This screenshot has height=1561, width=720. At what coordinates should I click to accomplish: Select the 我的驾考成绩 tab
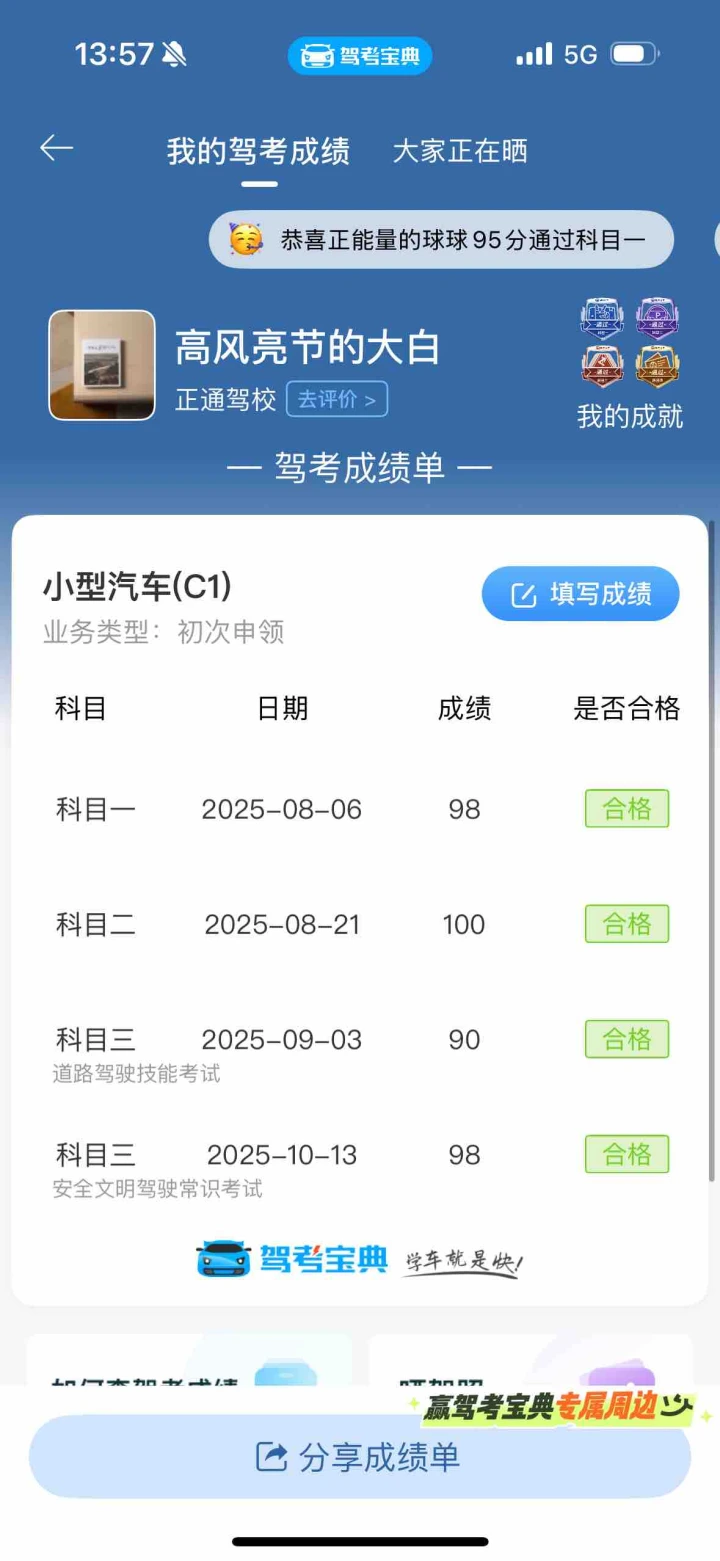coord(258,151)
